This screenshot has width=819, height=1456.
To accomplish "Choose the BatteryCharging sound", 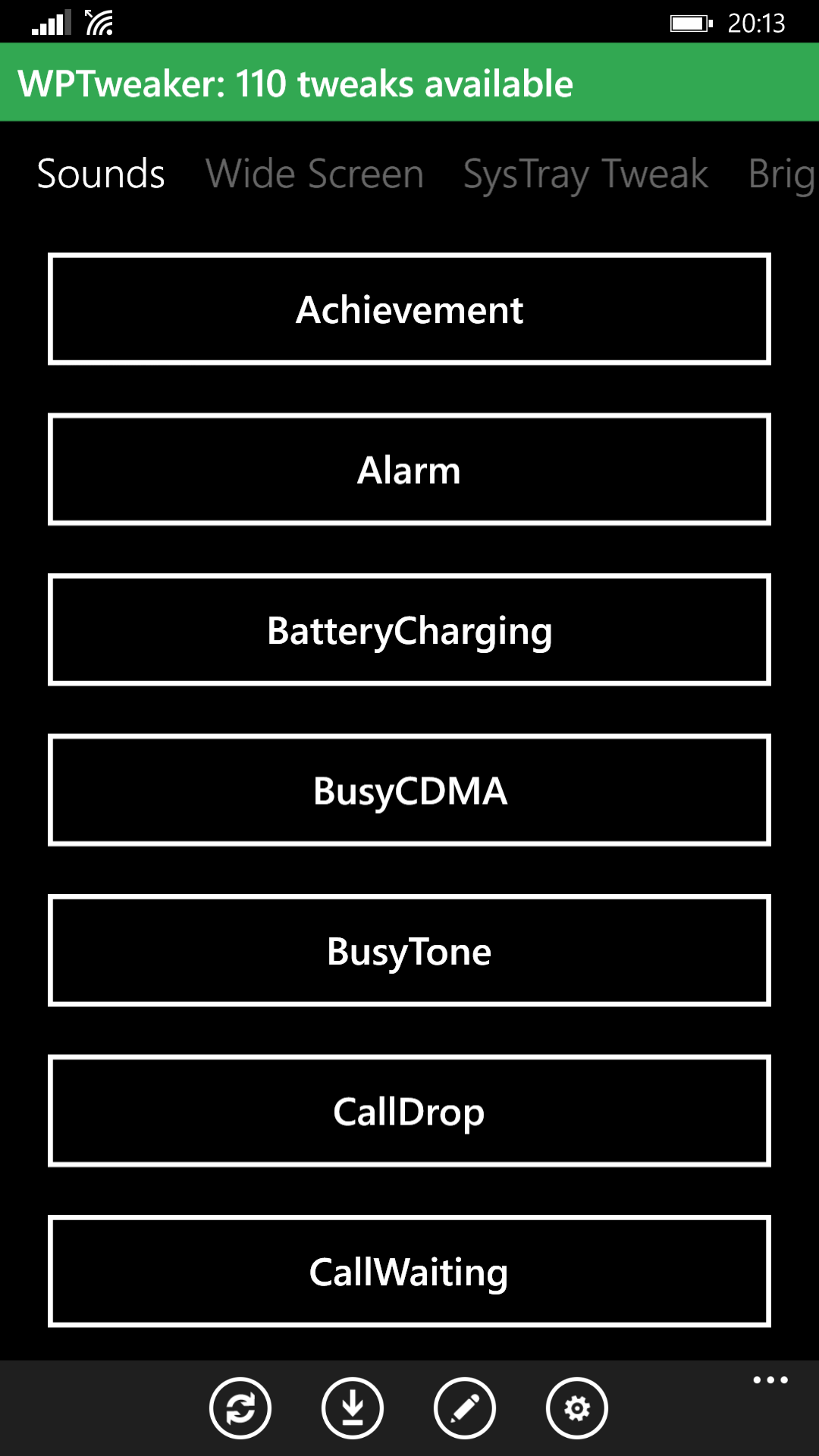I will (x=409, y=630).
